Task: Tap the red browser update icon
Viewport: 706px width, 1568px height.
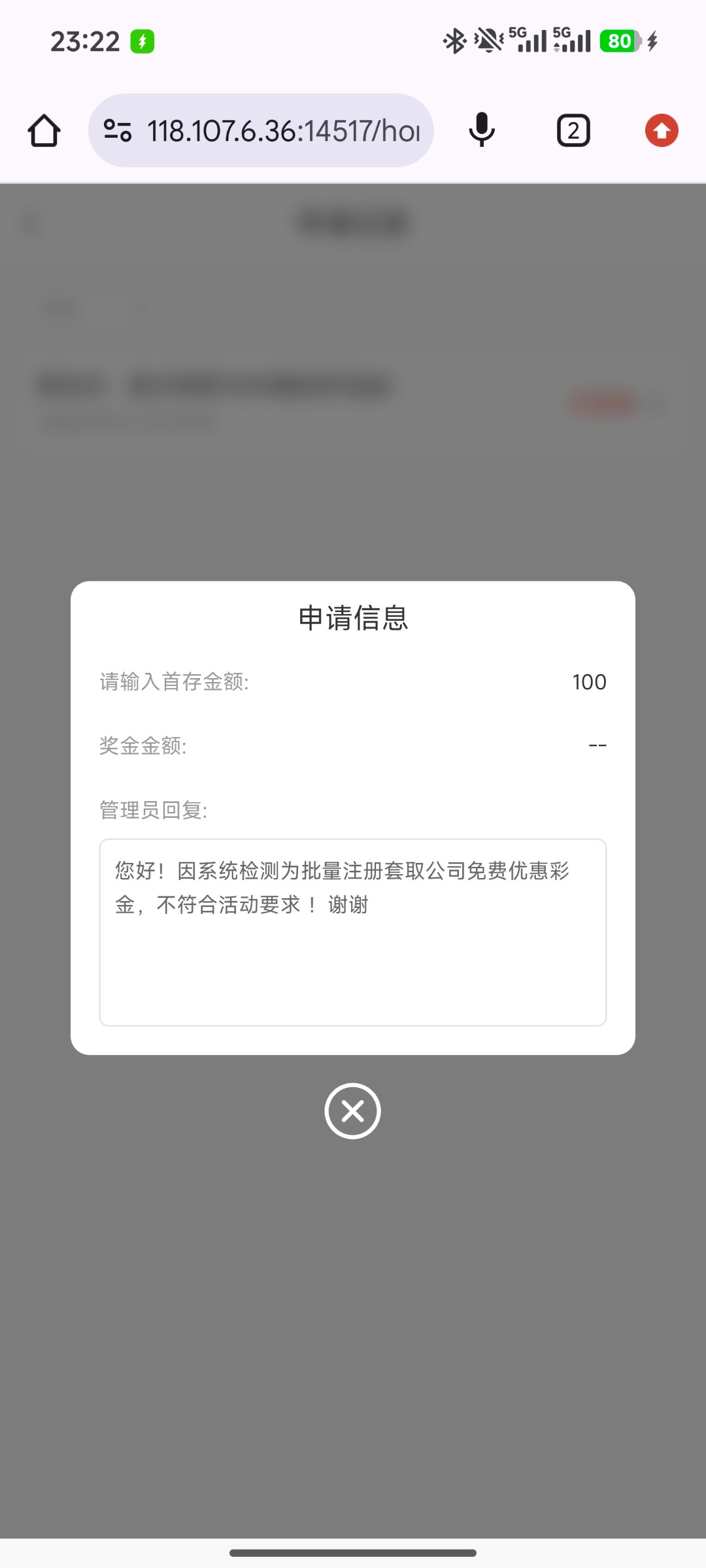Action: point(662,131)
